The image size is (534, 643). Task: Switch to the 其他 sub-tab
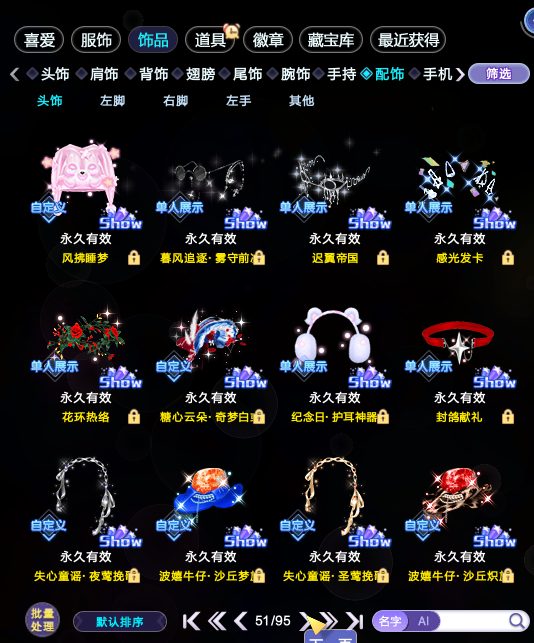click(x=301, y=100)
